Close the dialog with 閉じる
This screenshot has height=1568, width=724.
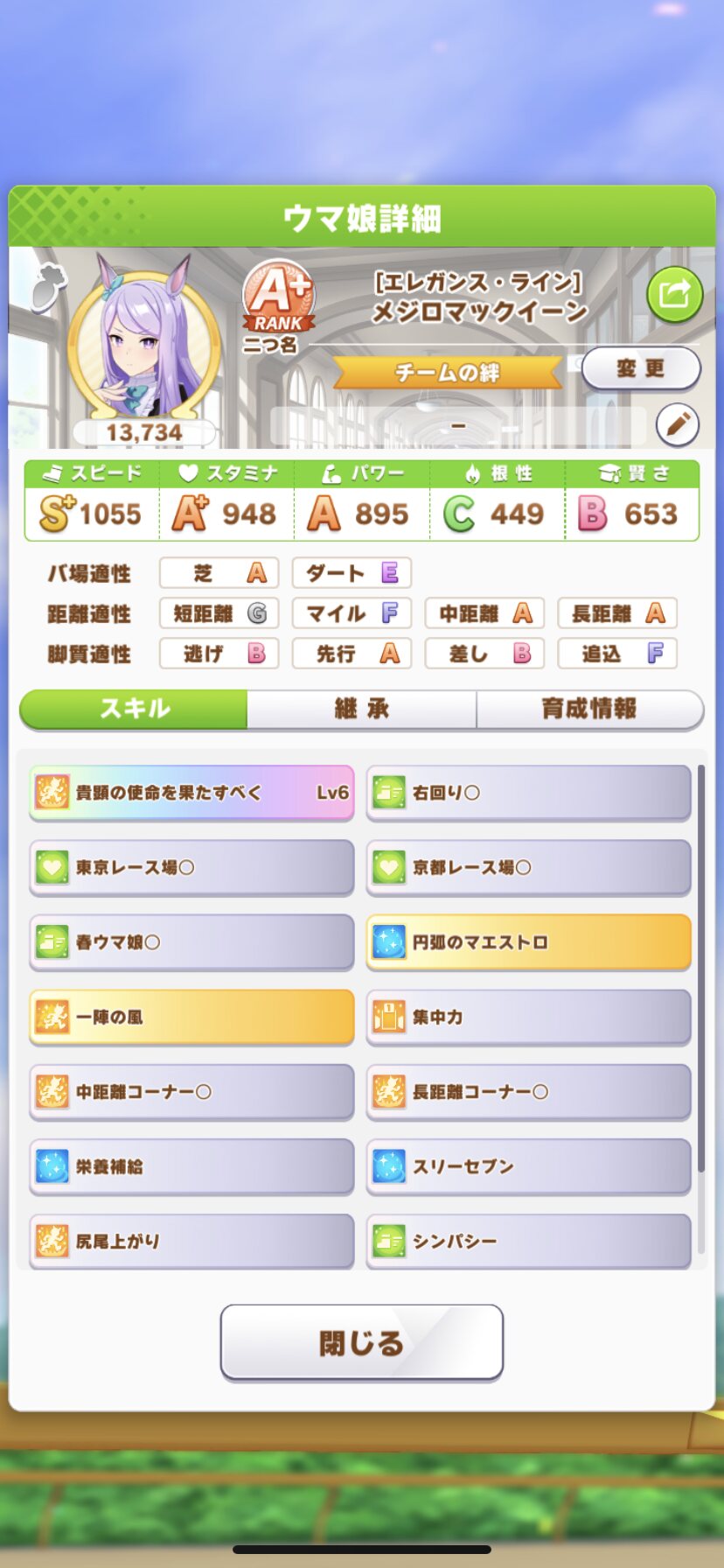[362, 1342]
